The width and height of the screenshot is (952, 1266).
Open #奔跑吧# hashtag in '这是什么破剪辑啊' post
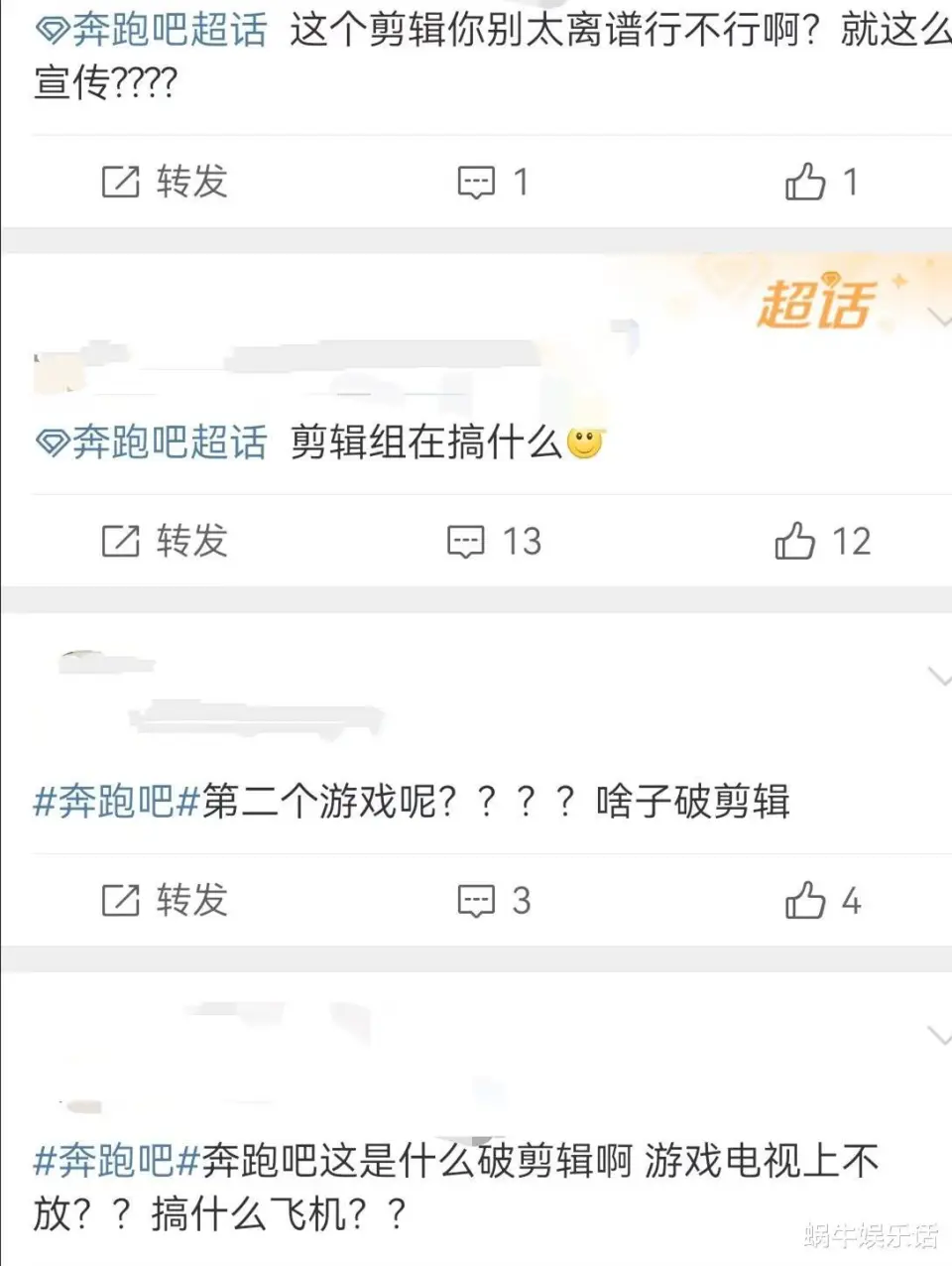117,1160
